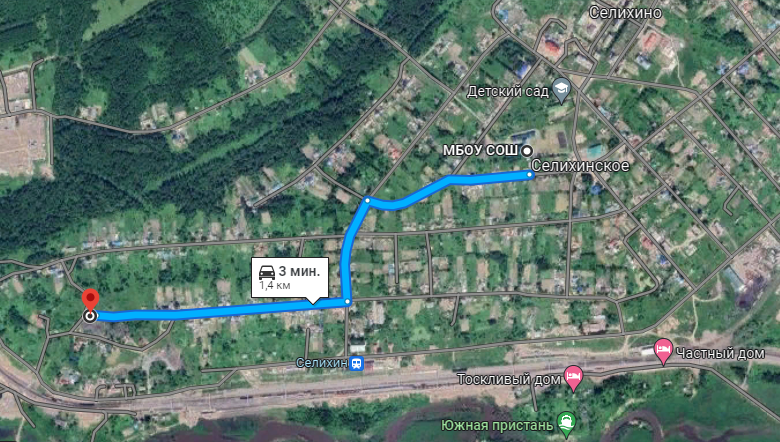This screenshot has width=780, height=442.
Task: Open the Частный дом lodging marker
Action: (x=662, y=349)
